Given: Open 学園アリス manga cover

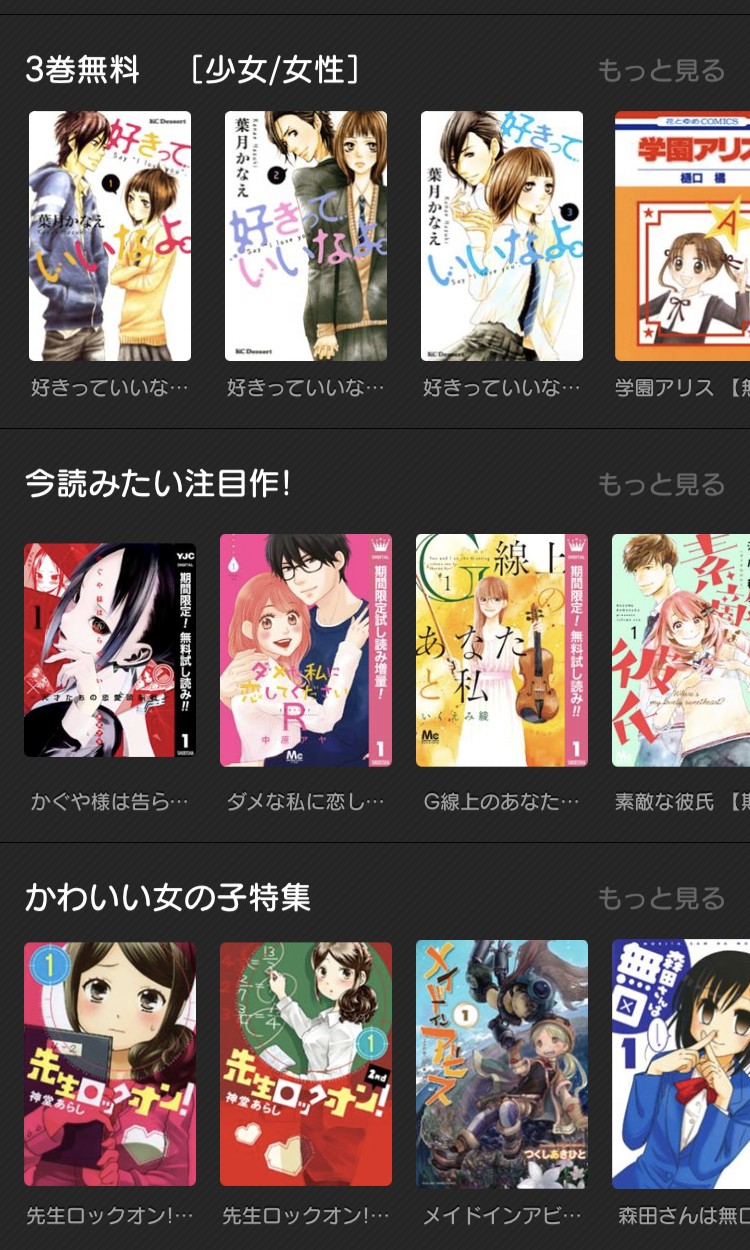Looking at the screenshot, I should click(x=682, y=236).
